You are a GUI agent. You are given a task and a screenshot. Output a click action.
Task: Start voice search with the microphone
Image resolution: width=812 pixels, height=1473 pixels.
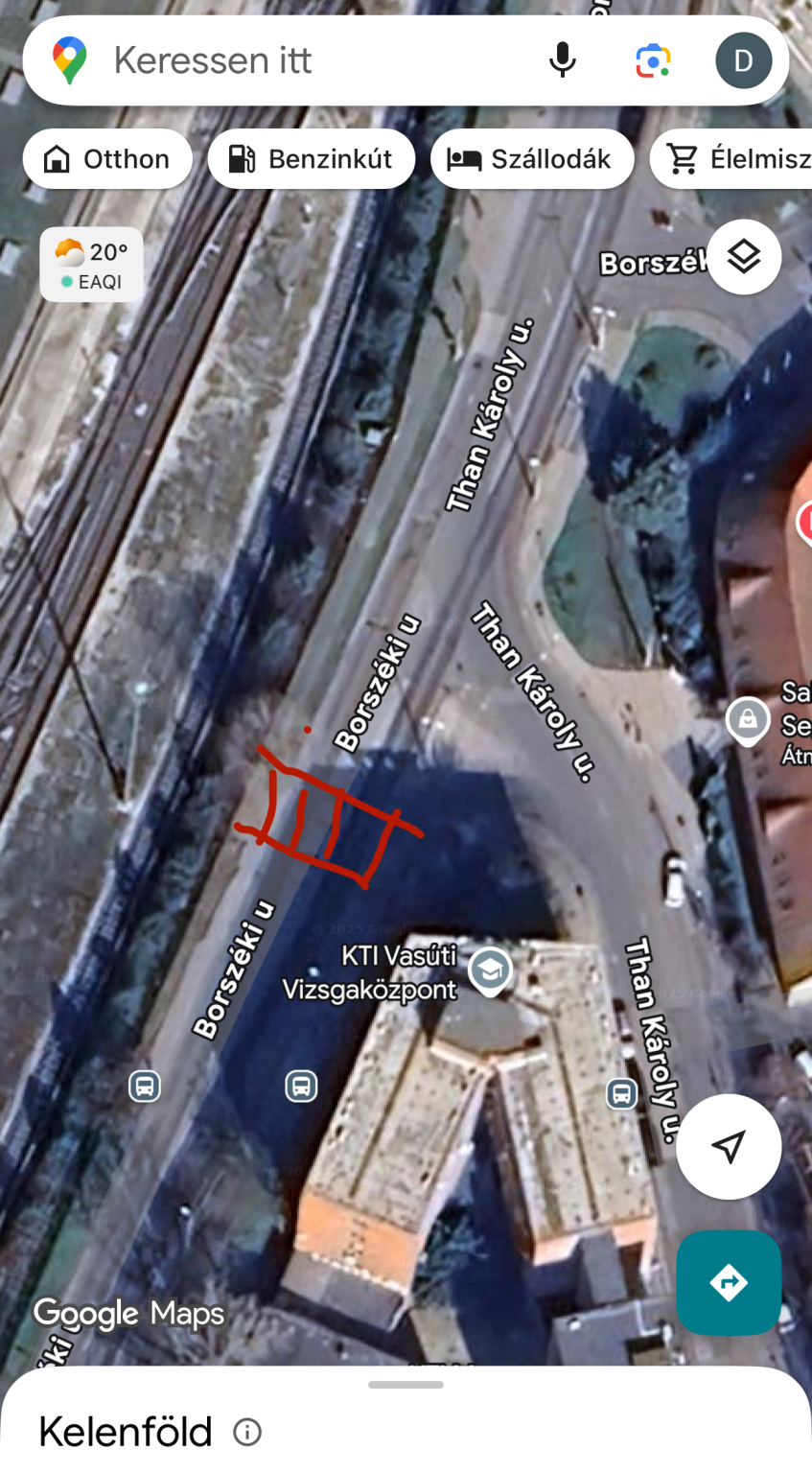pyautogui.click(x=563, y=60)
